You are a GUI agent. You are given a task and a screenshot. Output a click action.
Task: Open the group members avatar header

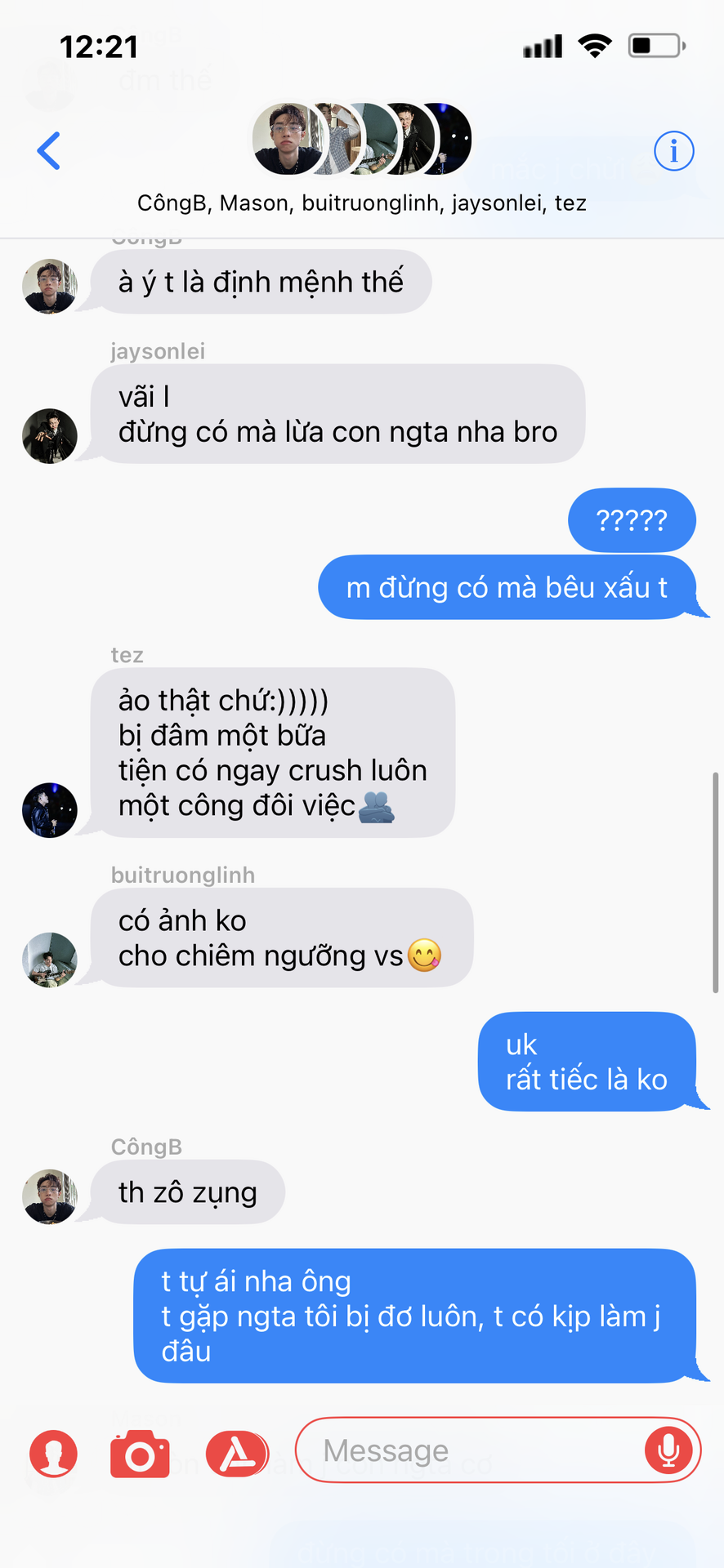(361, 140)
